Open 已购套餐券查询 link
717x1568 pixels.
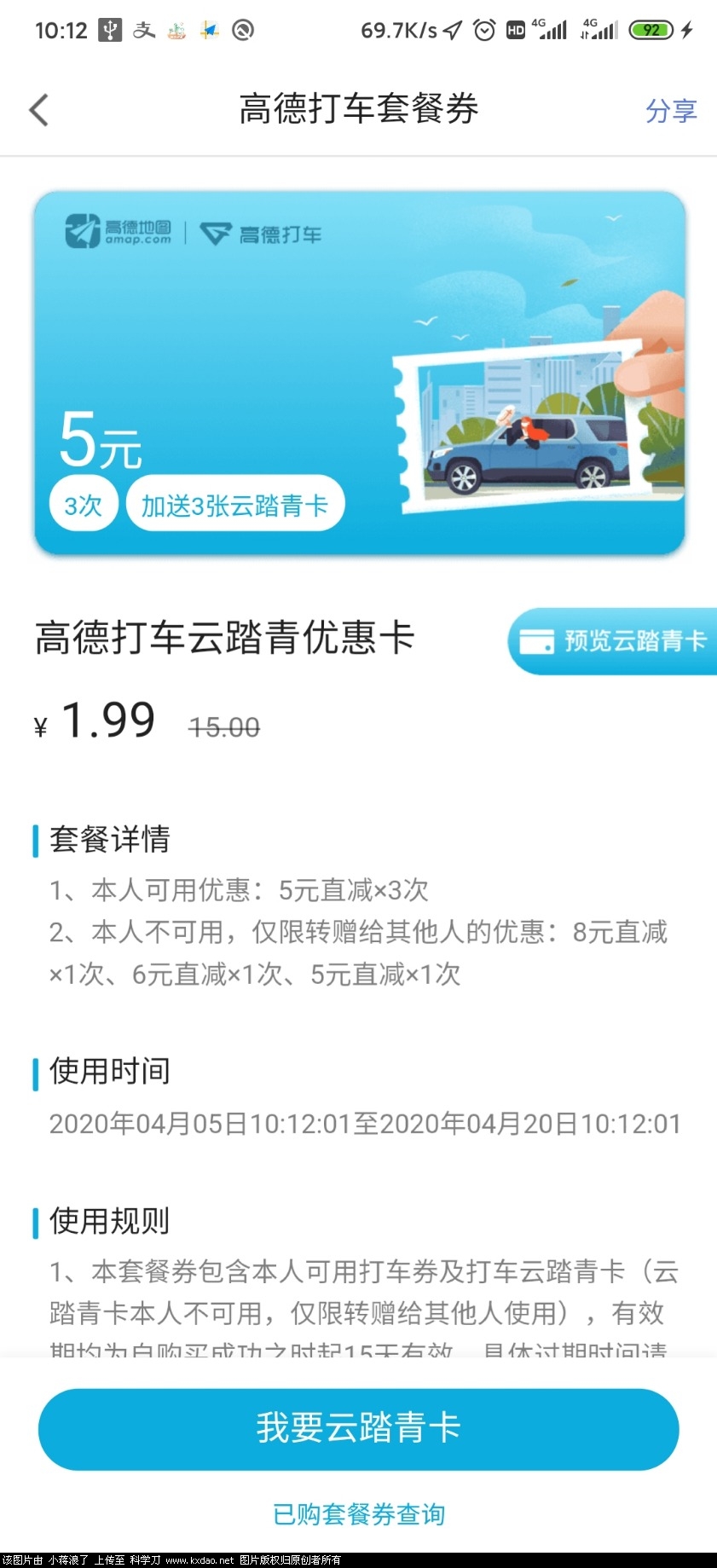point(358,1514)
